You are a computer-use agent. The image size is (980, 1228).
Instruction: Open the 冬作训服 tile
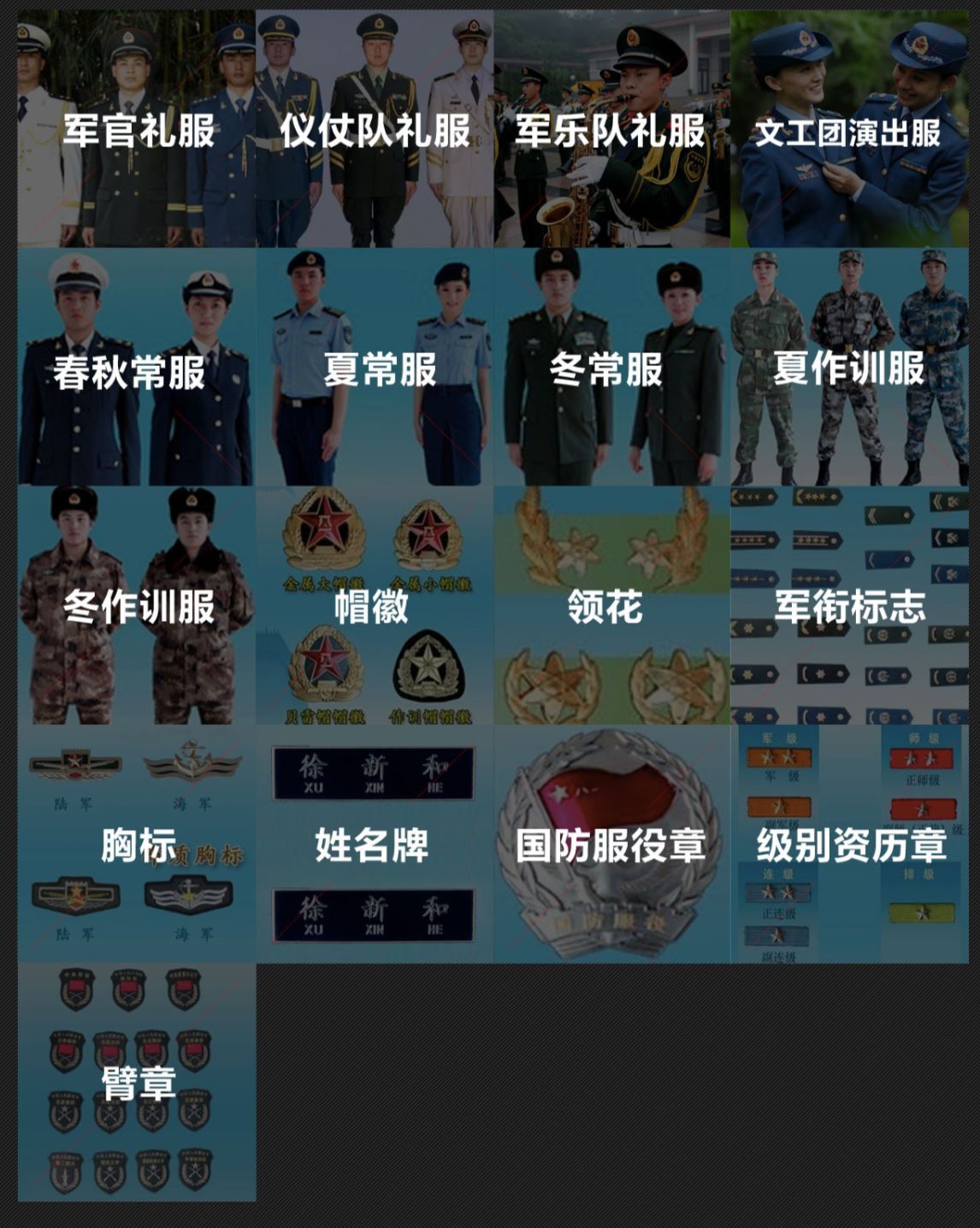(137, 605)
